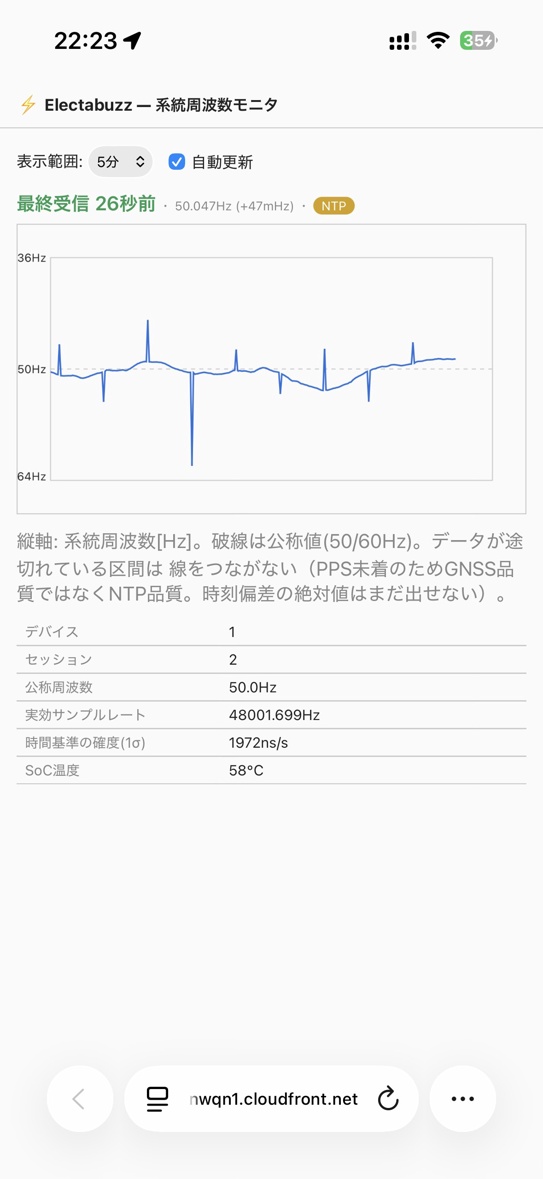
Task: Open the 表示範囲 5分 range dropdown
Action: tap(120, 162)
